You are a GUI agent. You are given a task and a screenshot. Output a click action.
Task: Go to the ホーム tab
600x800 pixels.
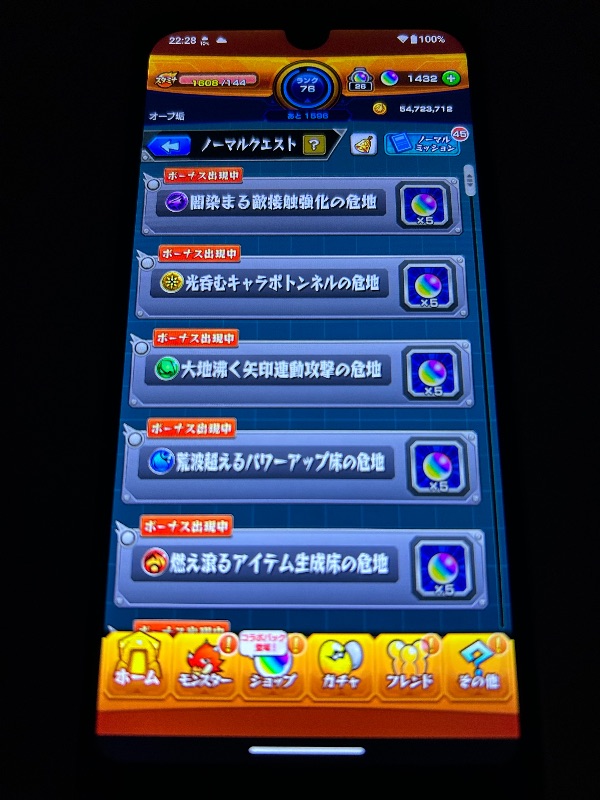click(138, 666)
